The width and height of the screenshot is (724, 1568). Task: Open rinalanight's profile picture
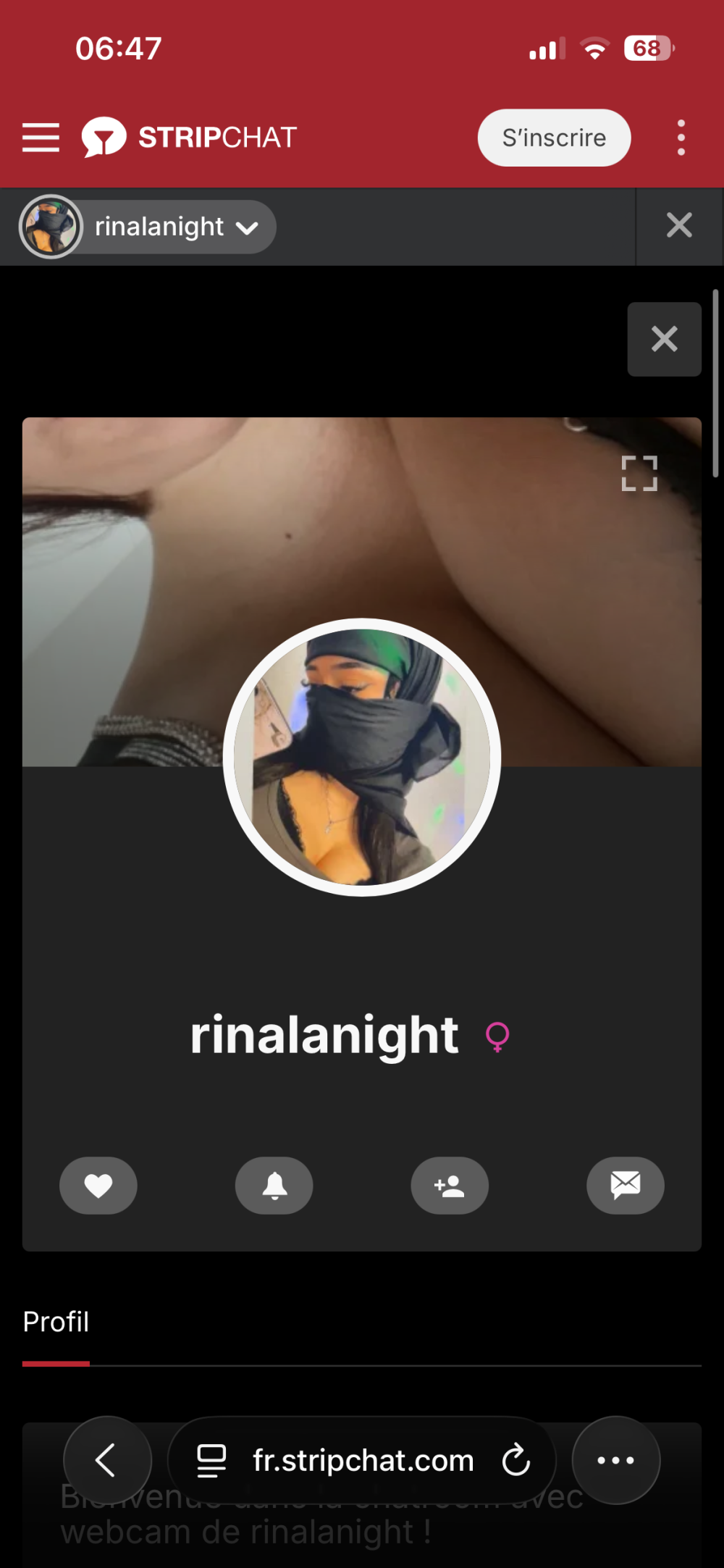(x=362, y=757)
